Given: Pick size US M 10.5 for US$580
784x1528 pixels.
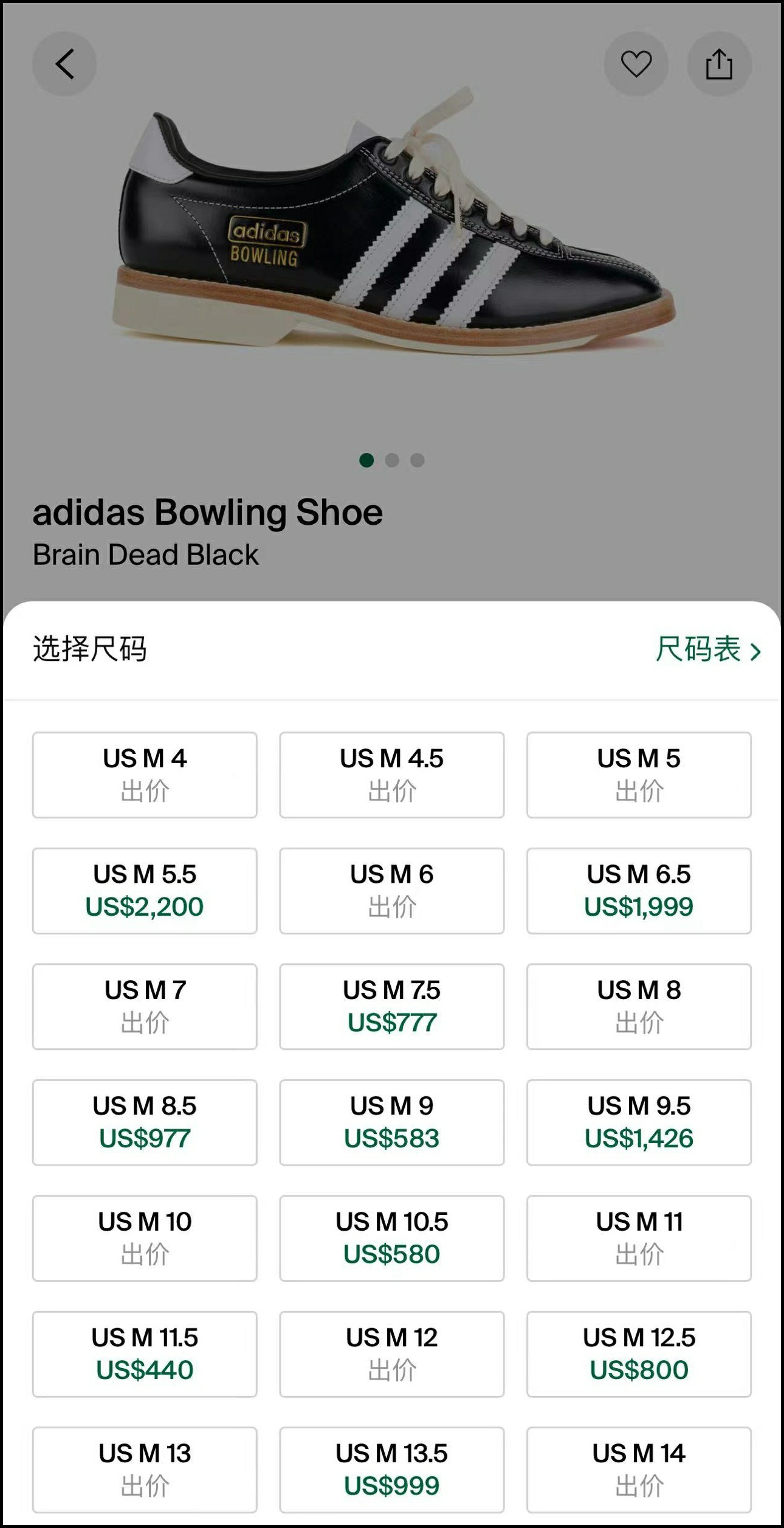Looking at the screenshot, I should pyautogui.click(x=392, y=1238).
